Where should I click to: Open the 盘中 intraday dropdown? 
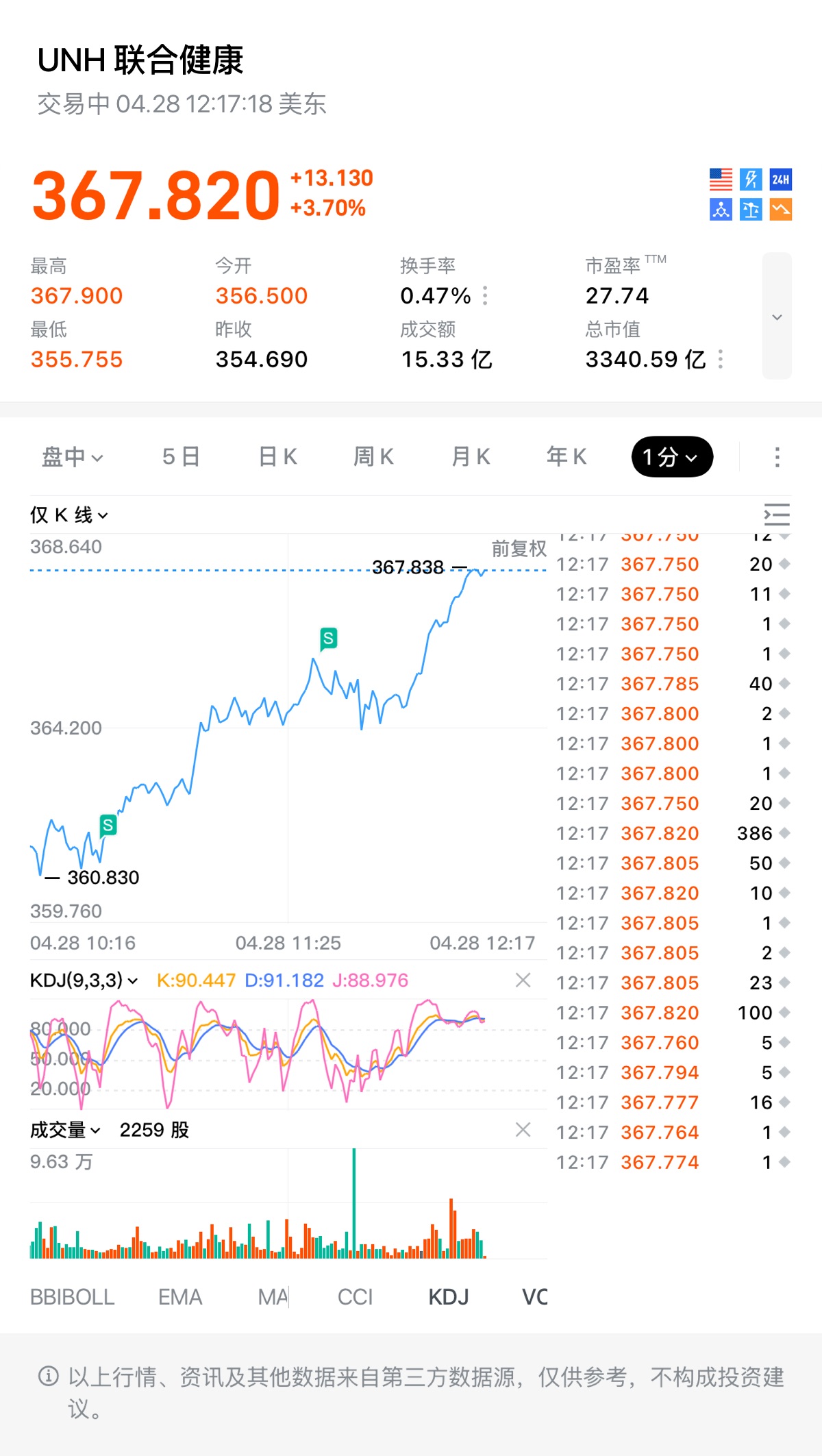click(72, 457)
